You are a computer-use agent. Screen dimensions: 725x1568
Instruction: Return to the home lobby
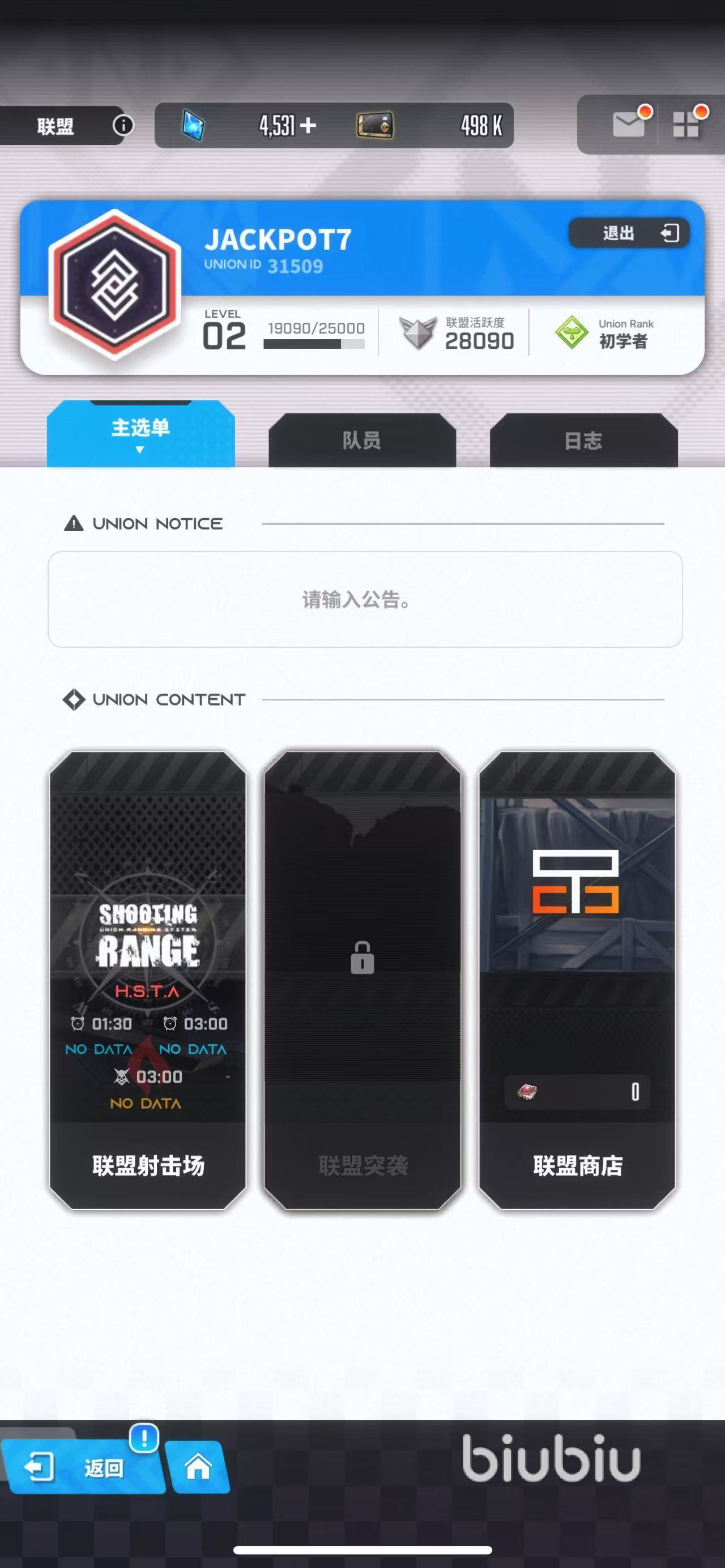pyautogui.click(x=198, y=1466)
